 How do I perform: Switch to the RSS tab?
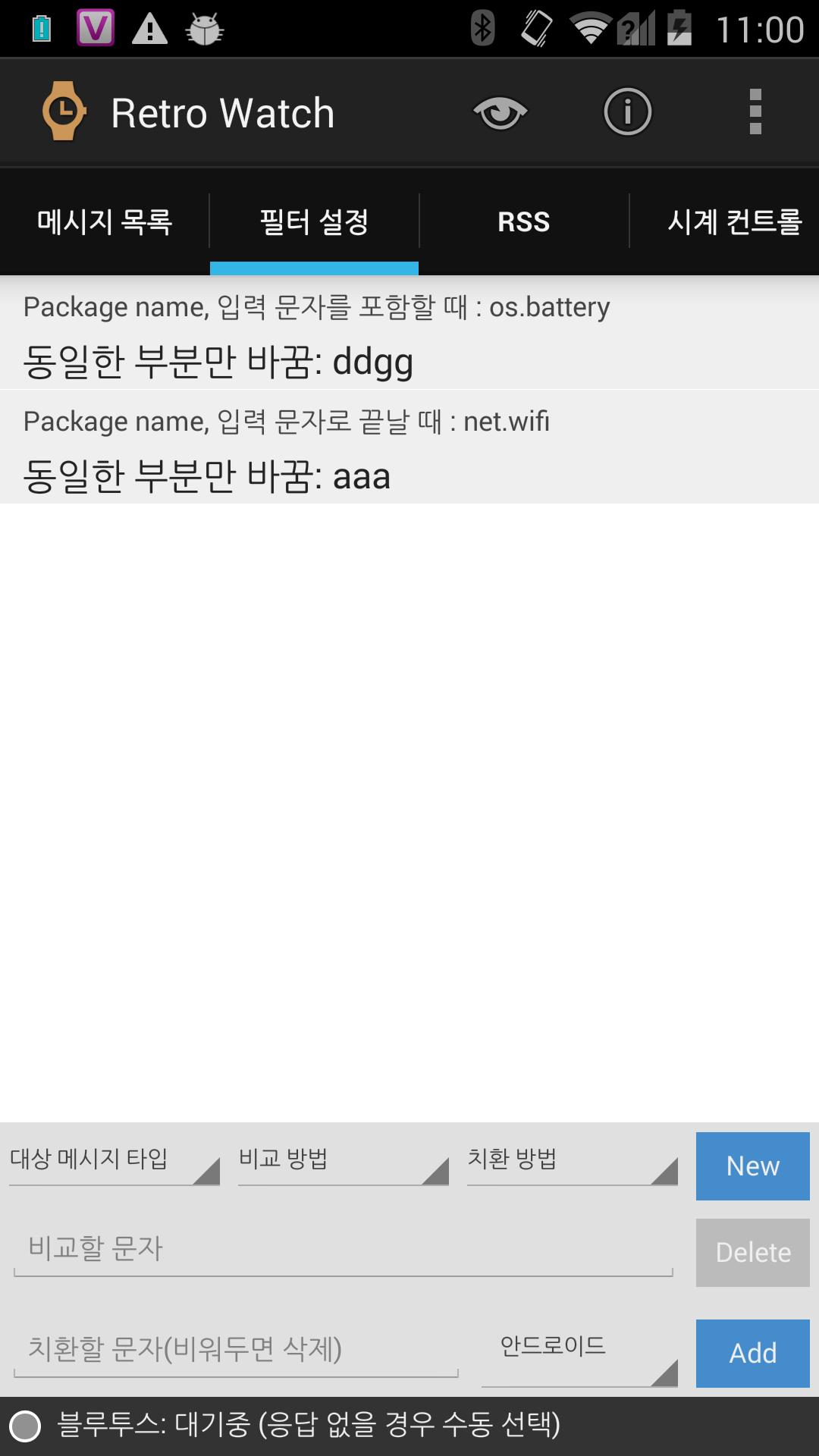[523, 222]
